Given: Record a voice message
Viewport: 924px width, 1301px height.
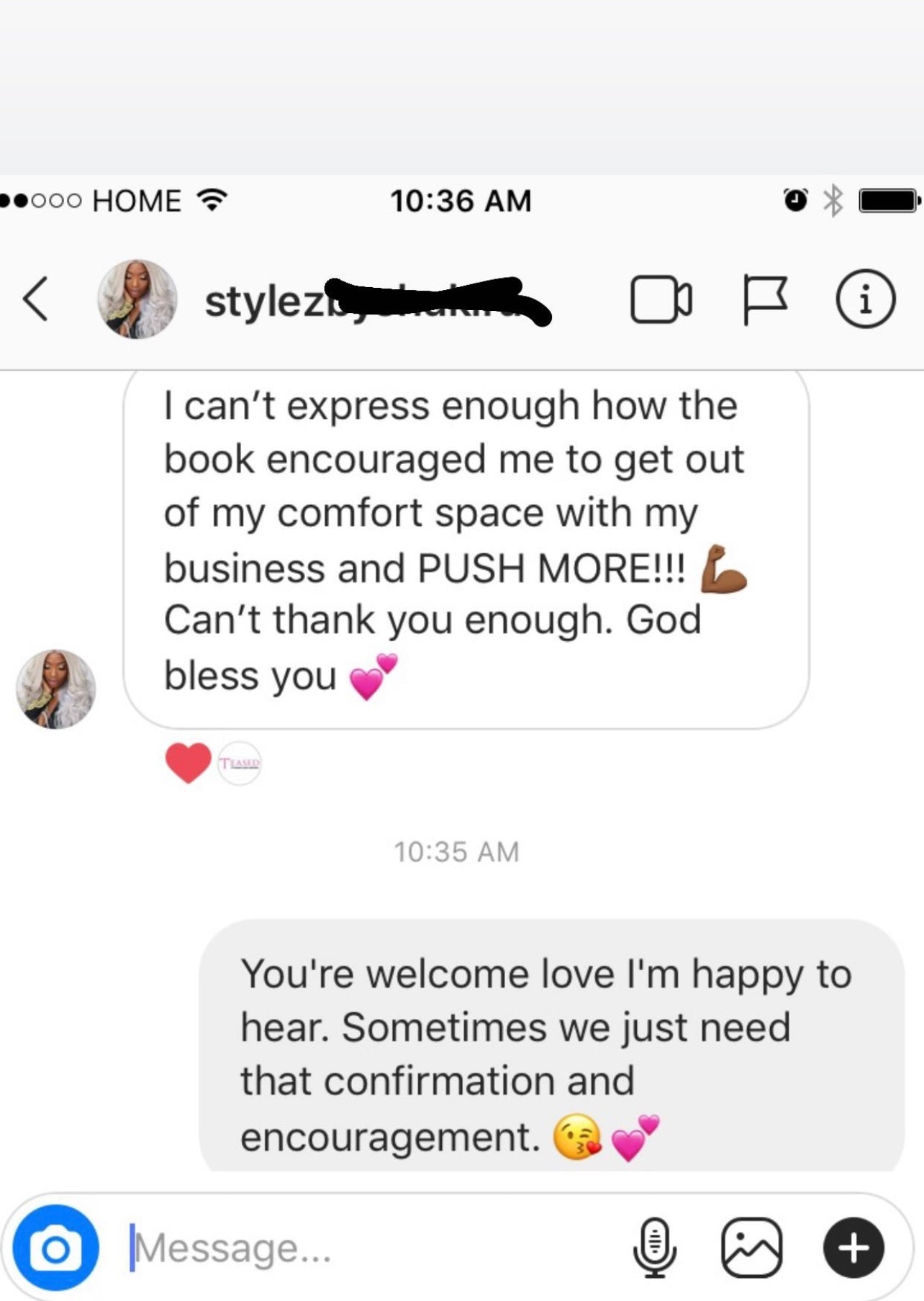Looking at the screenshot, I should 654,1248.
